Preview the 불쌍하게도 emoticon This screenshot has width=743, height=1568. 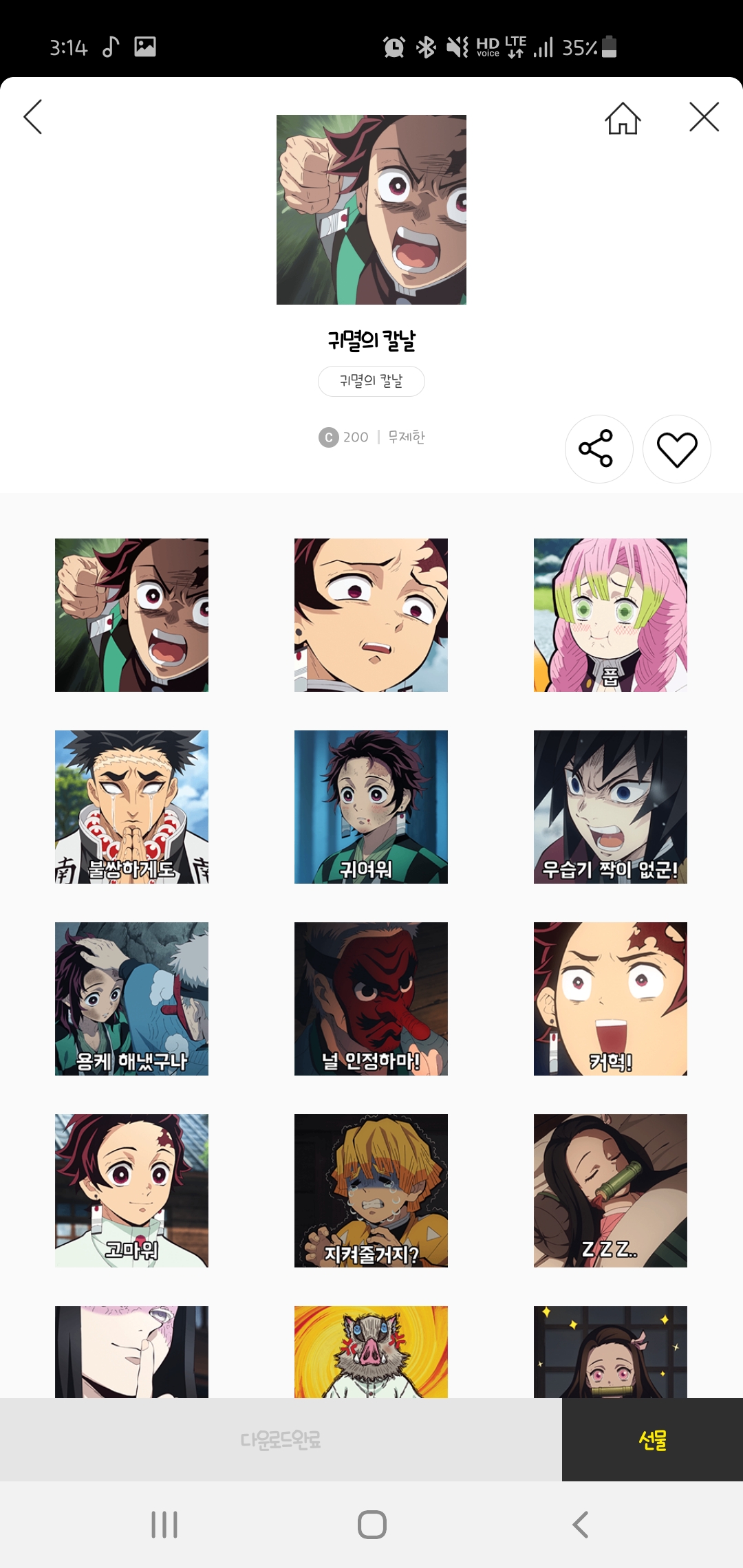tap(131, 807)
